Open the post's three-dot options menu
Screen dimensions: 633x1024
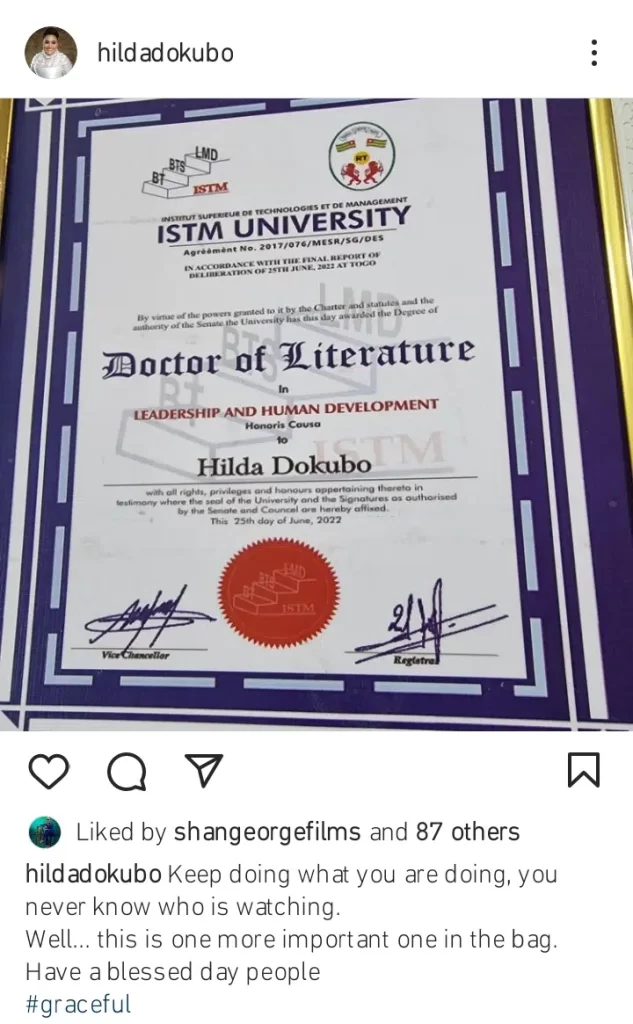coord(594,53)
